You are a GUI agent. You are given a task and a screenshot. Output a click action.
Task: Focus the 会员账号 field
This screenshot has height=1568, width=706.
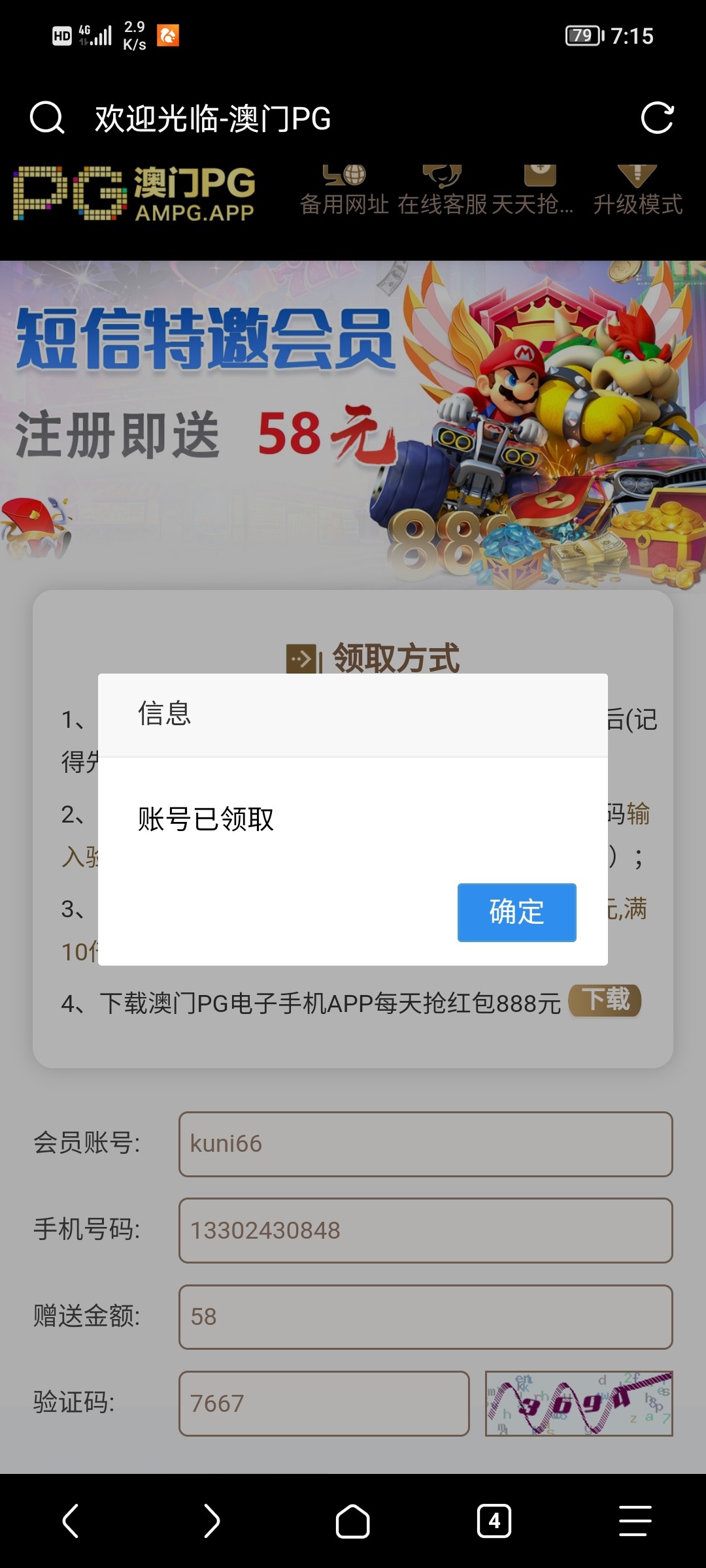[425, 1144]
